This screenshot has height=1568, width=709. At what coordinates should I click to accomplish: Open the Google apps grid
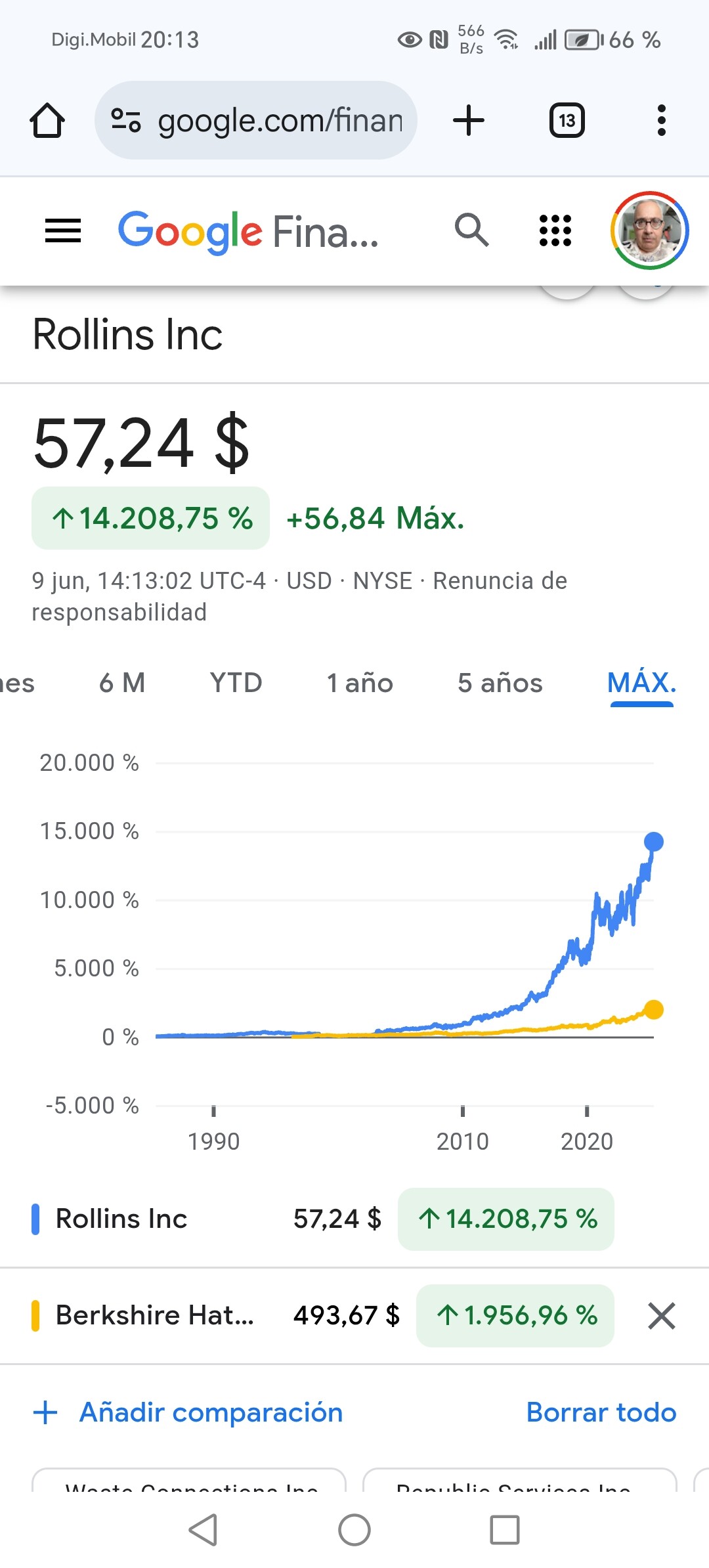point(555,231)
